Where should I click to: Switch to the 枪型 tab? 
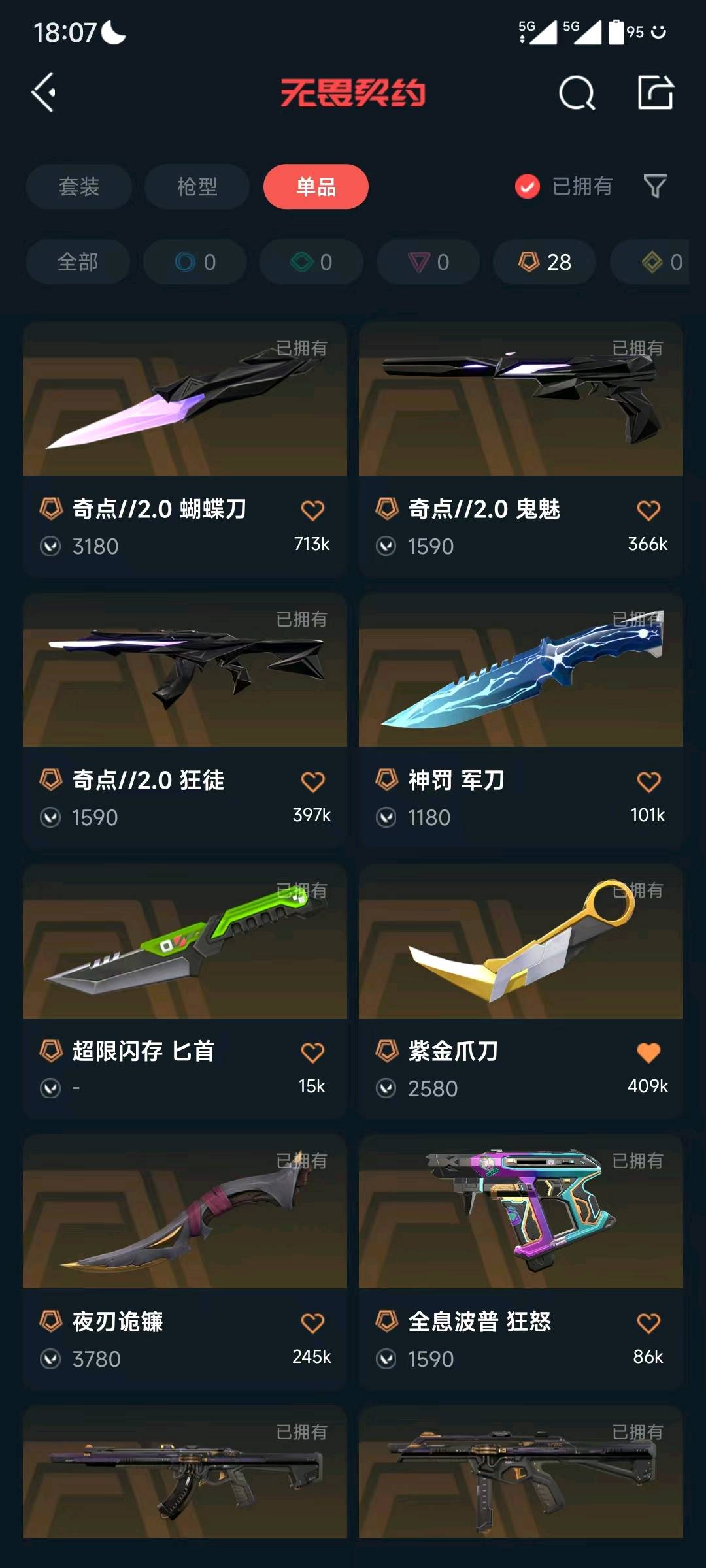pos(197,187)
